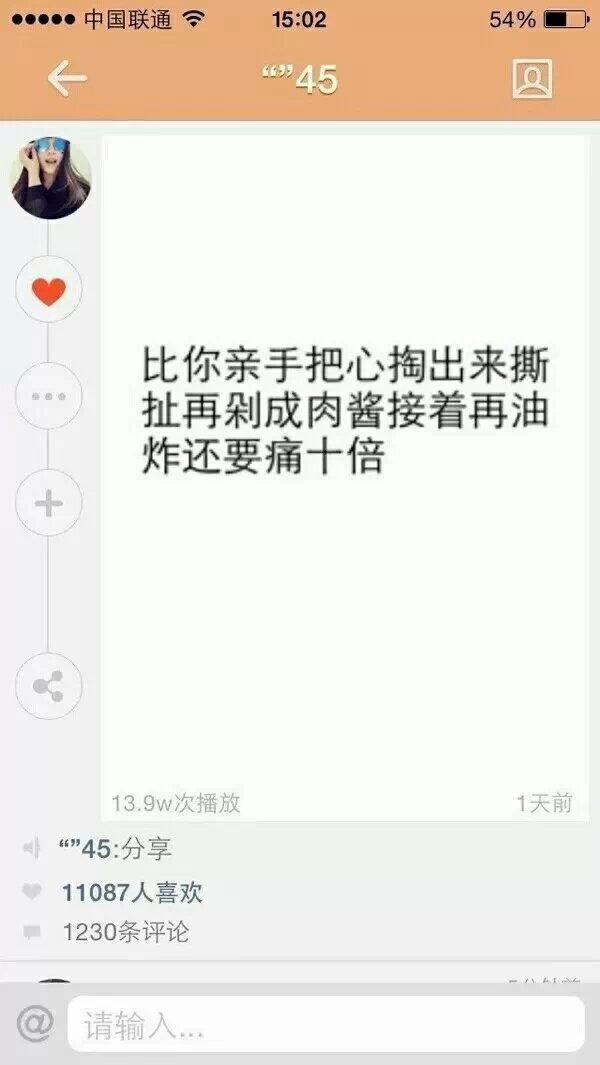
Task: Open the three-dot more options button
Action: tap(48, 396)
